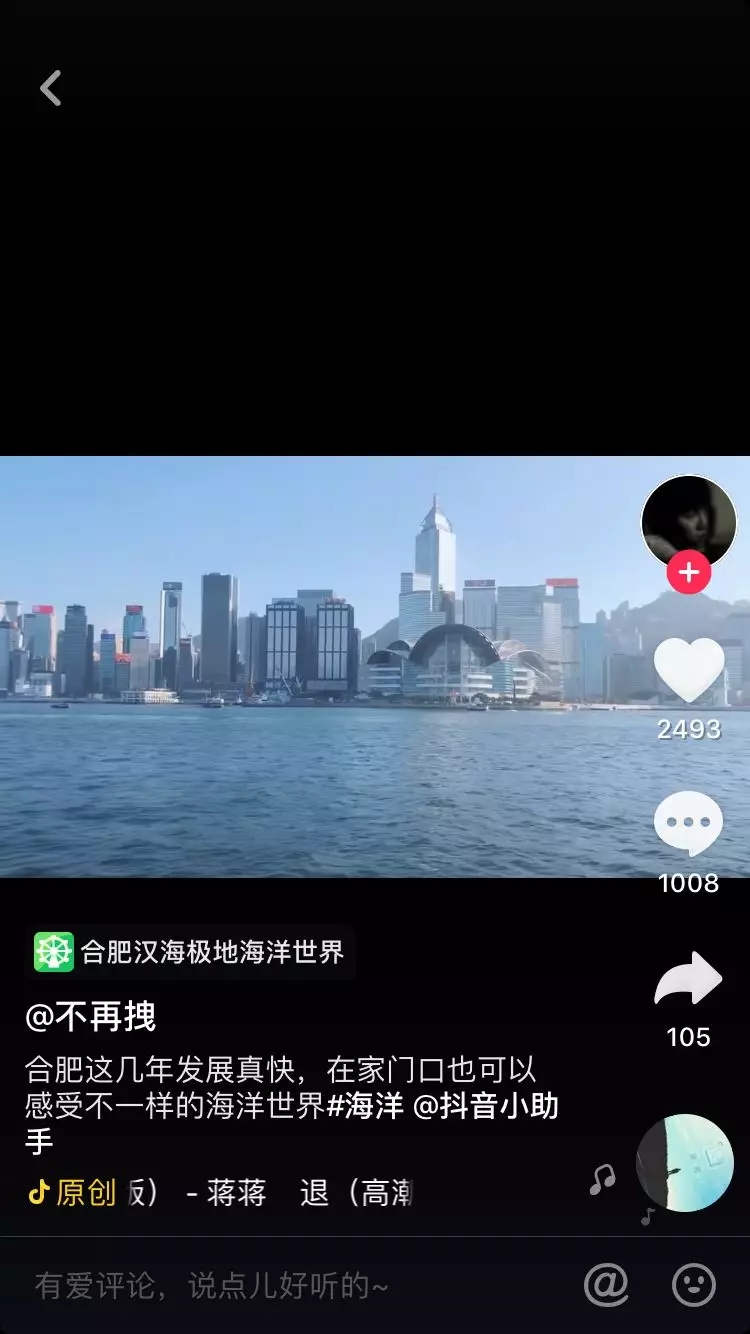Viewport: 750px width, 1334px height.
Task: Share the video via the arrow icon
Action: pos(688,979)
